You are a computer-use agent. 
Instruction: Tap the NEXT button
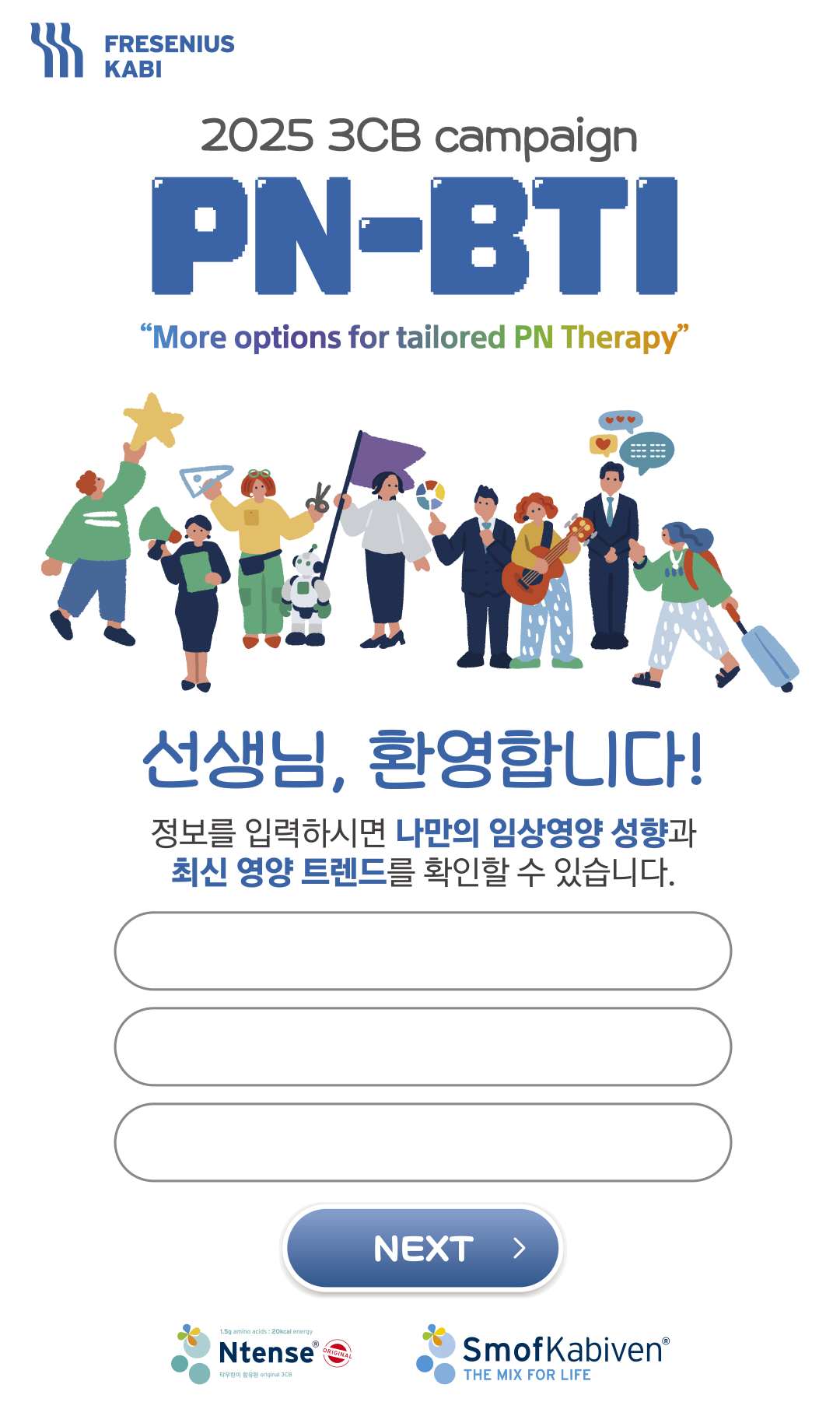422,1248
